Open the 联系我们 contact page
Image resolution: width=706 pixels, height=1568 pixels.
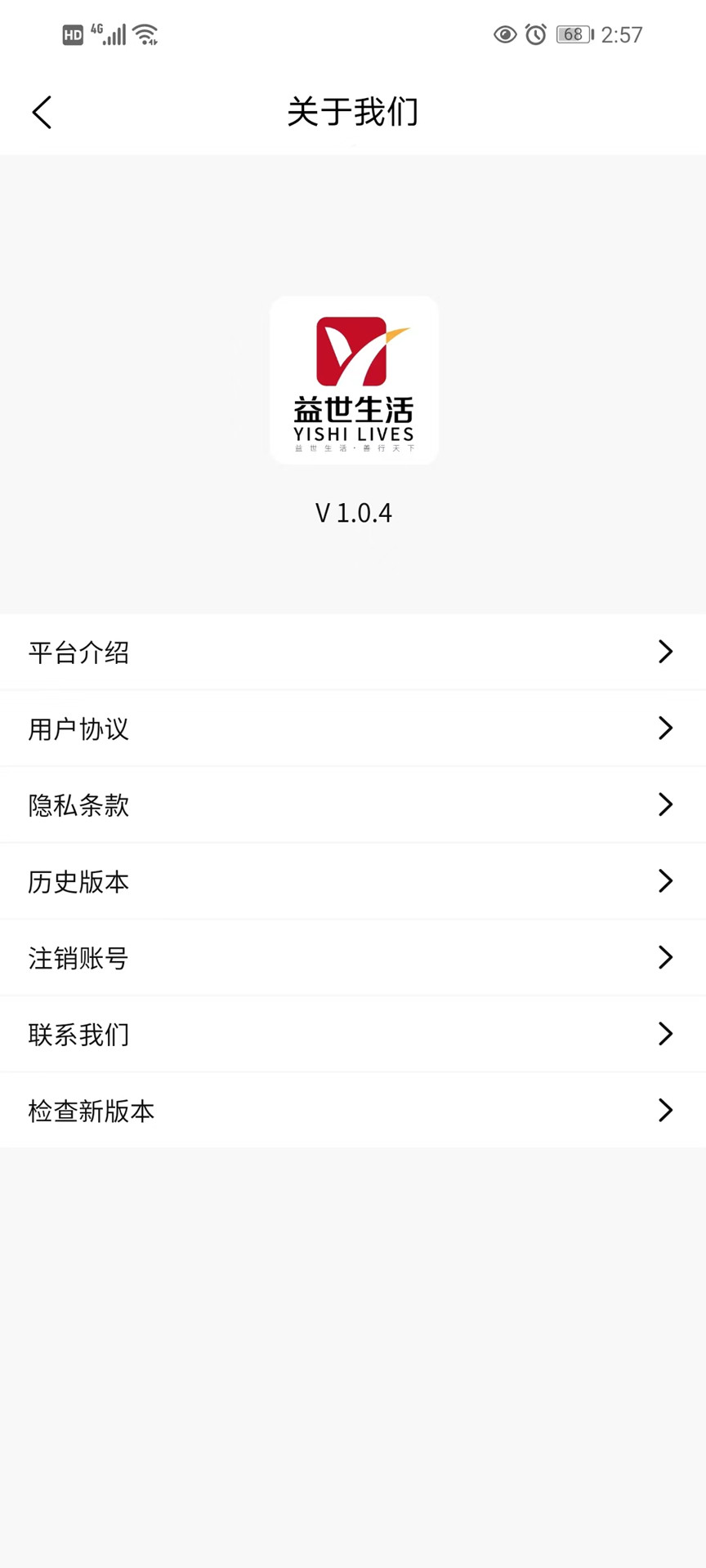[x=78, y=1034]
